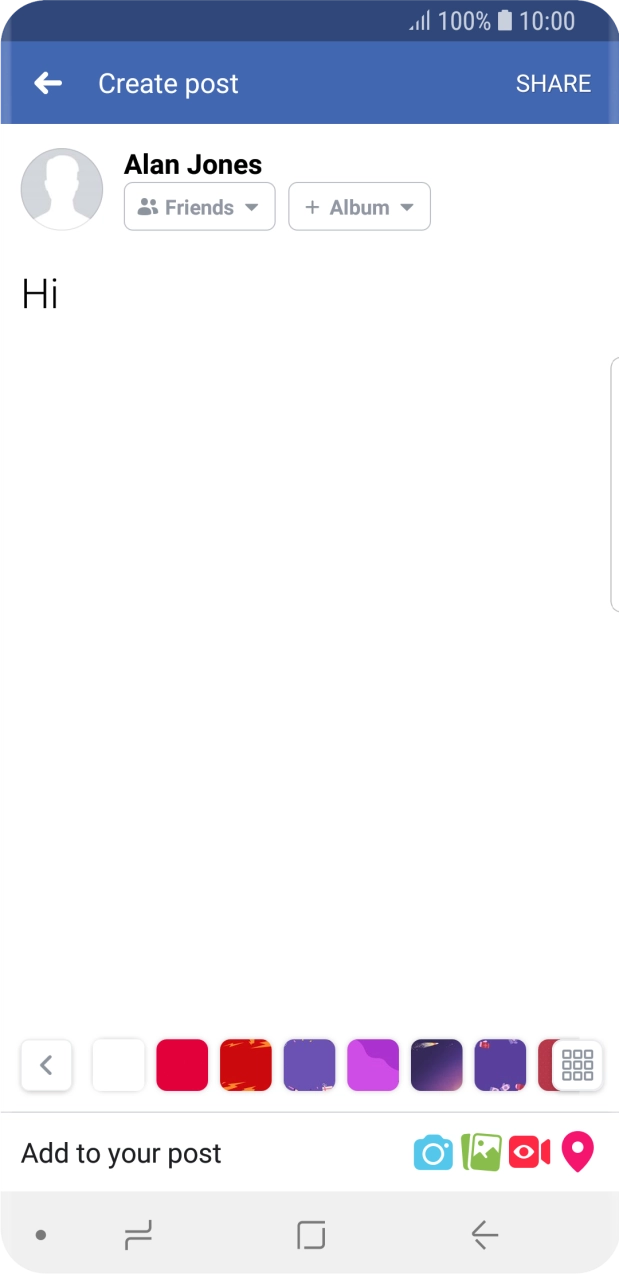Start a live video
619x1274 pixels.
point(529,1153)
